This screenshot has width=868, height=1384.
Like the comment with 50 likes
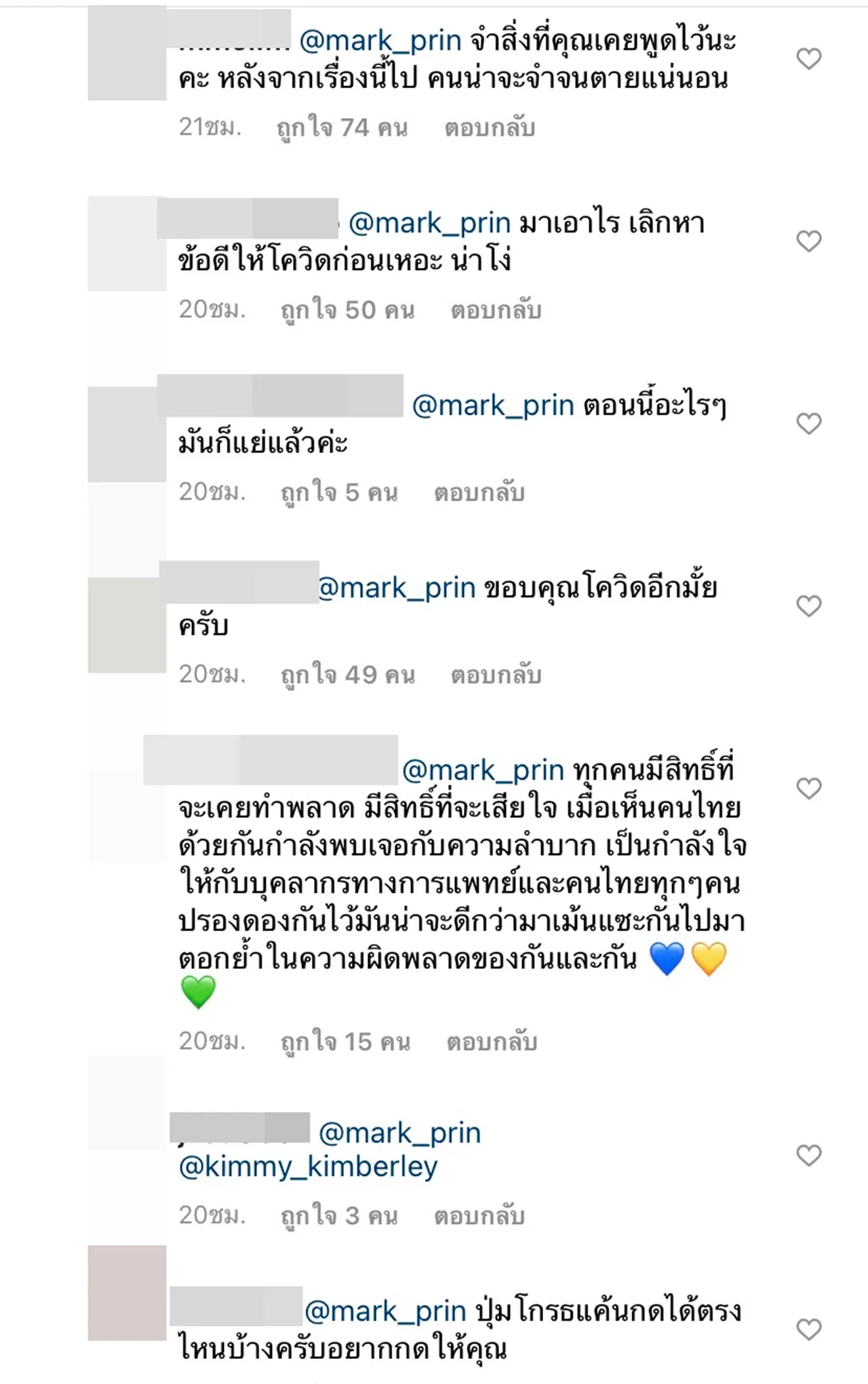tap(808, 241)
